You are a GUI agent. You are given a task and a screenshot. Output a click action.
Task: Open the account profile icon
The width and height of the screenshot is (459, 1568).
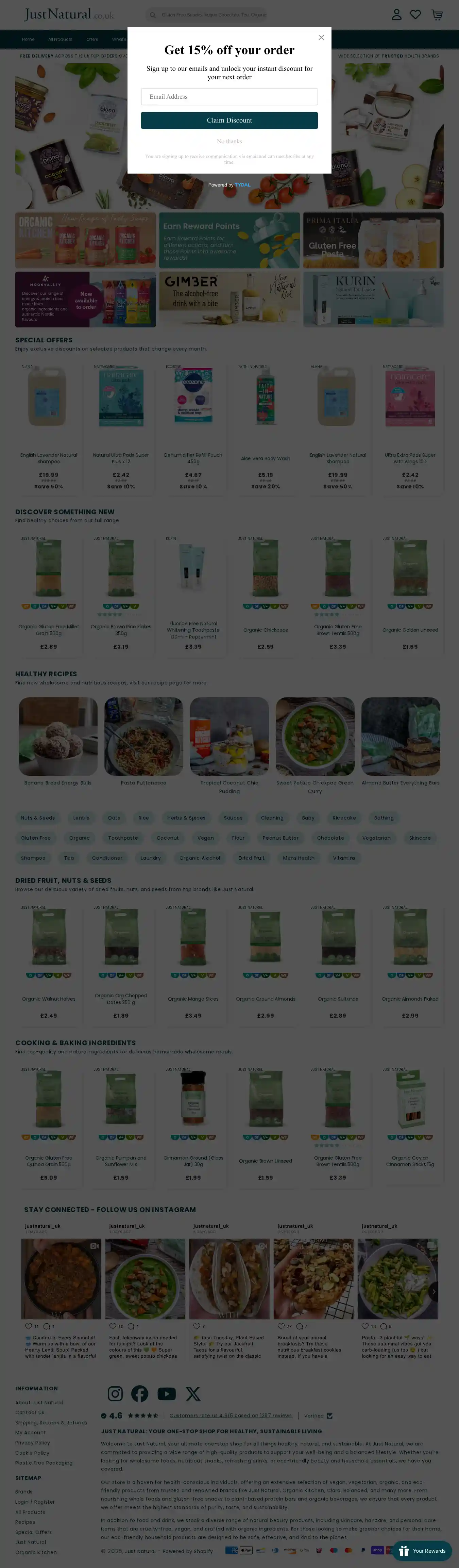coord(396,15)
